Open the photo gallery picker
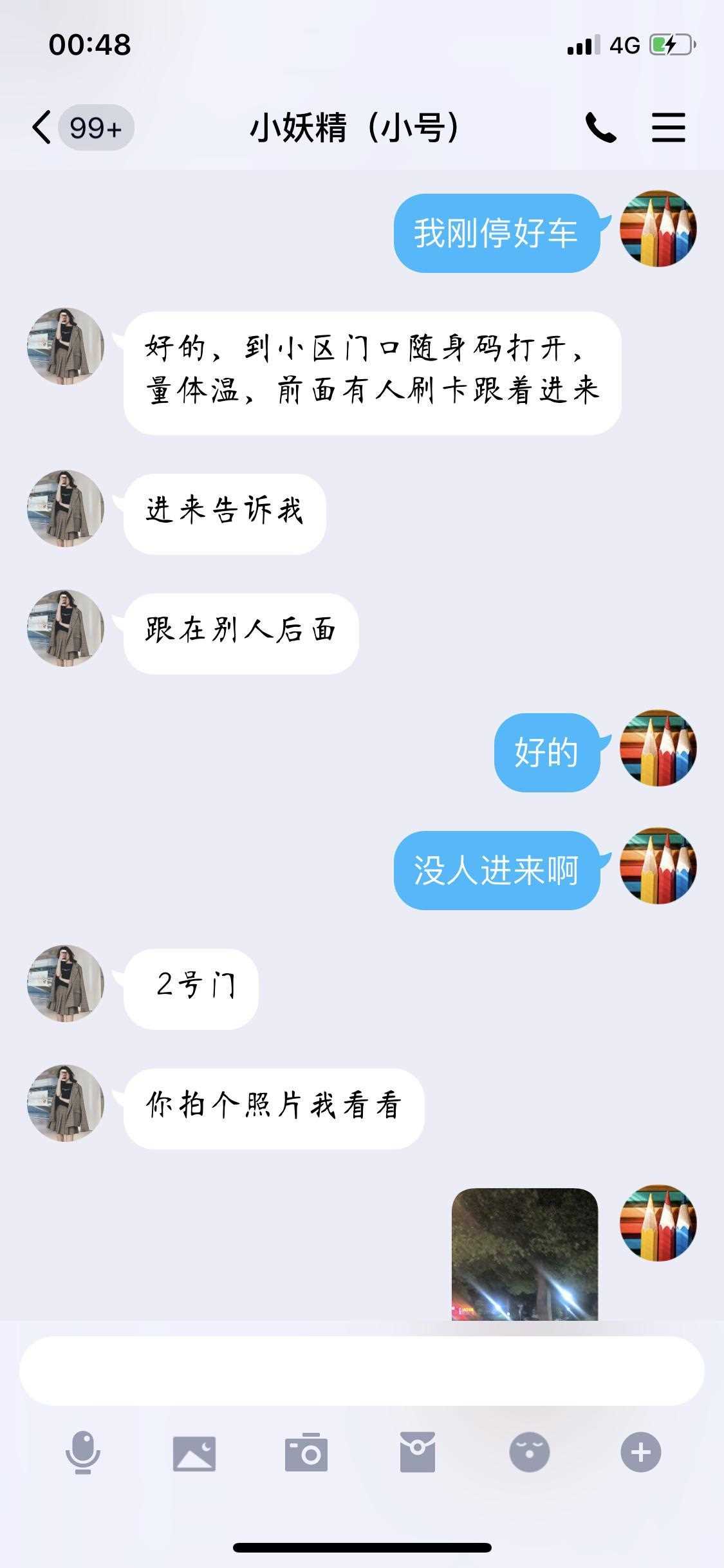 click(194, 1453)
